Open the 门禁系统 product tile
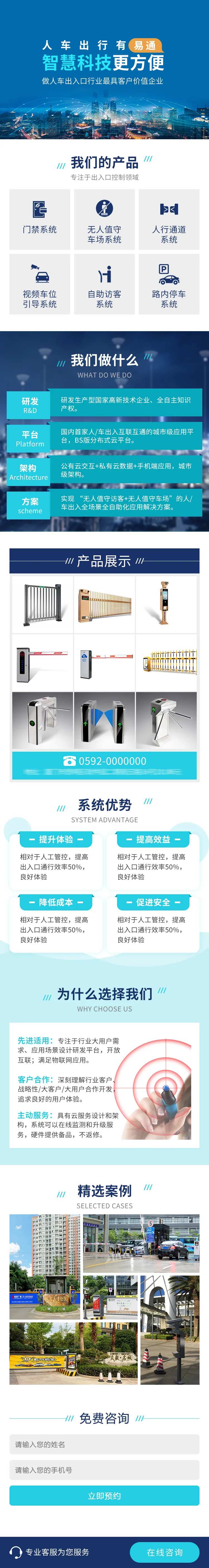209x1568 pixels. coord(40,219)
